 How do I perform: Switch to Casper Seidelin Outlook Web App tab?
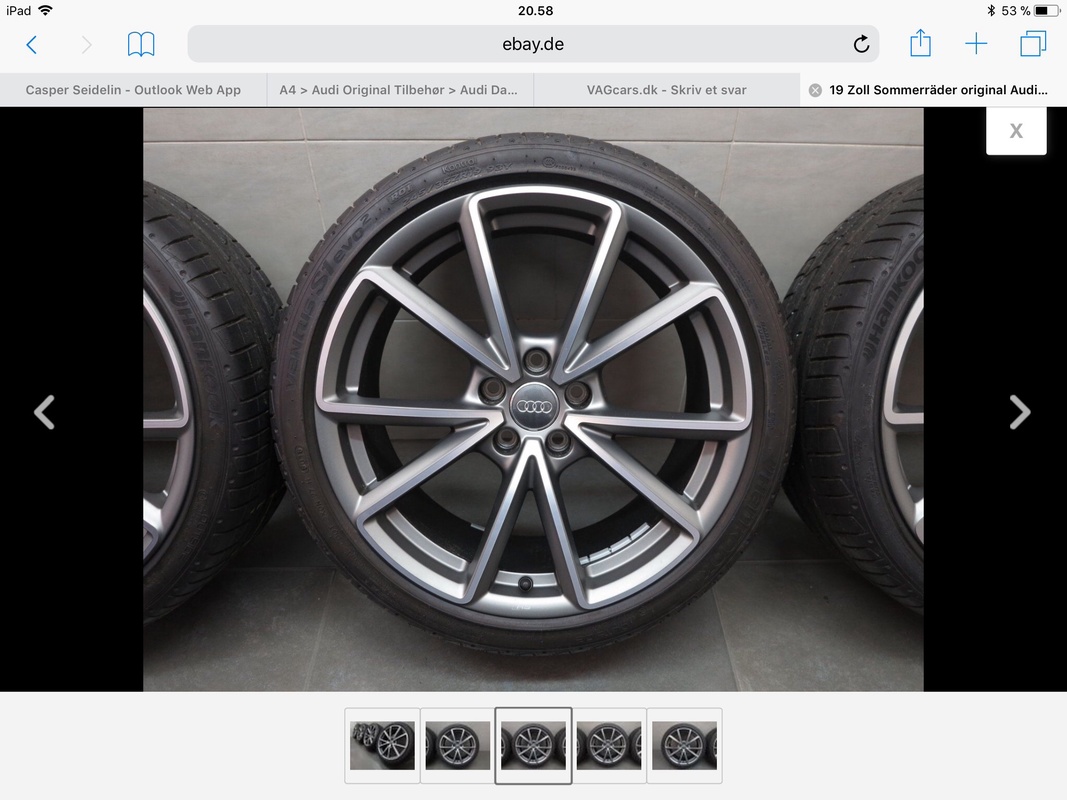[133, 90]
